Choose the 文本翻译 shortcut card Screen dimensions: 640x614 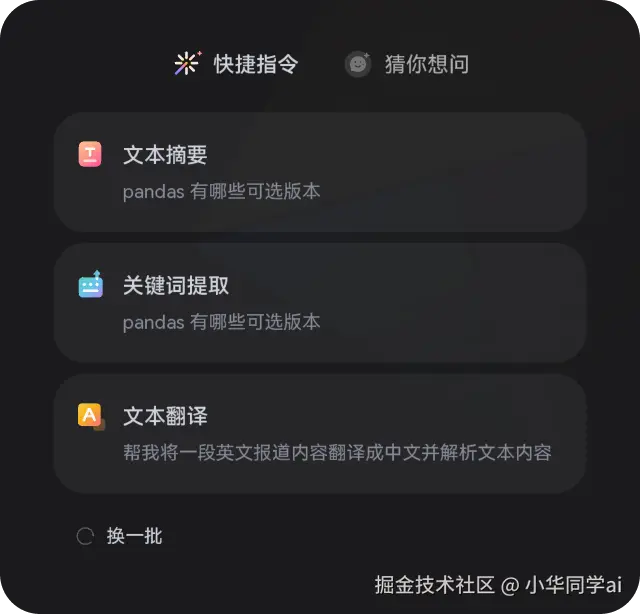[319, 433]
